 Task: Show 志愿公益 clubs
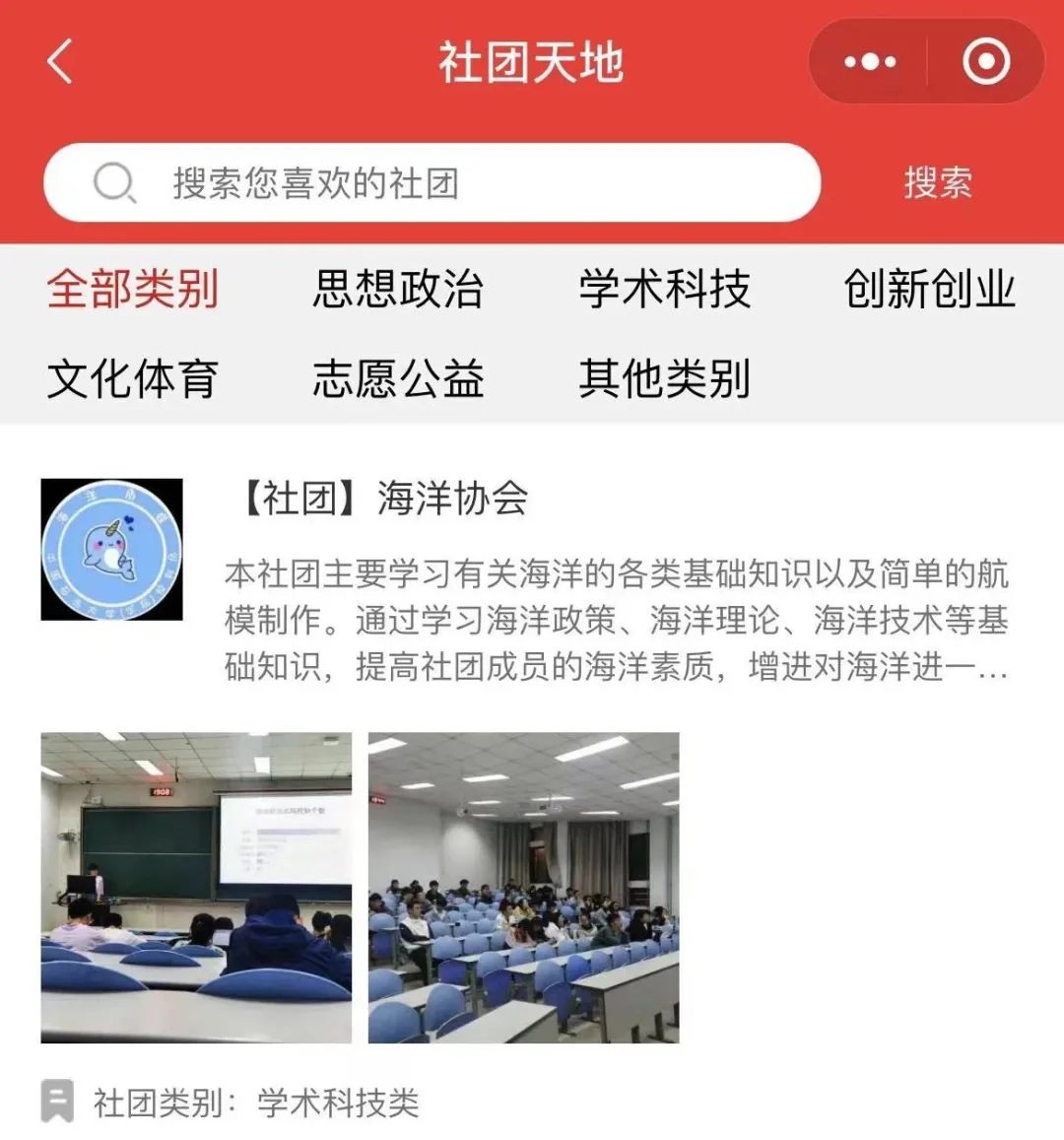pyautogui.click(x=398, y=378)
